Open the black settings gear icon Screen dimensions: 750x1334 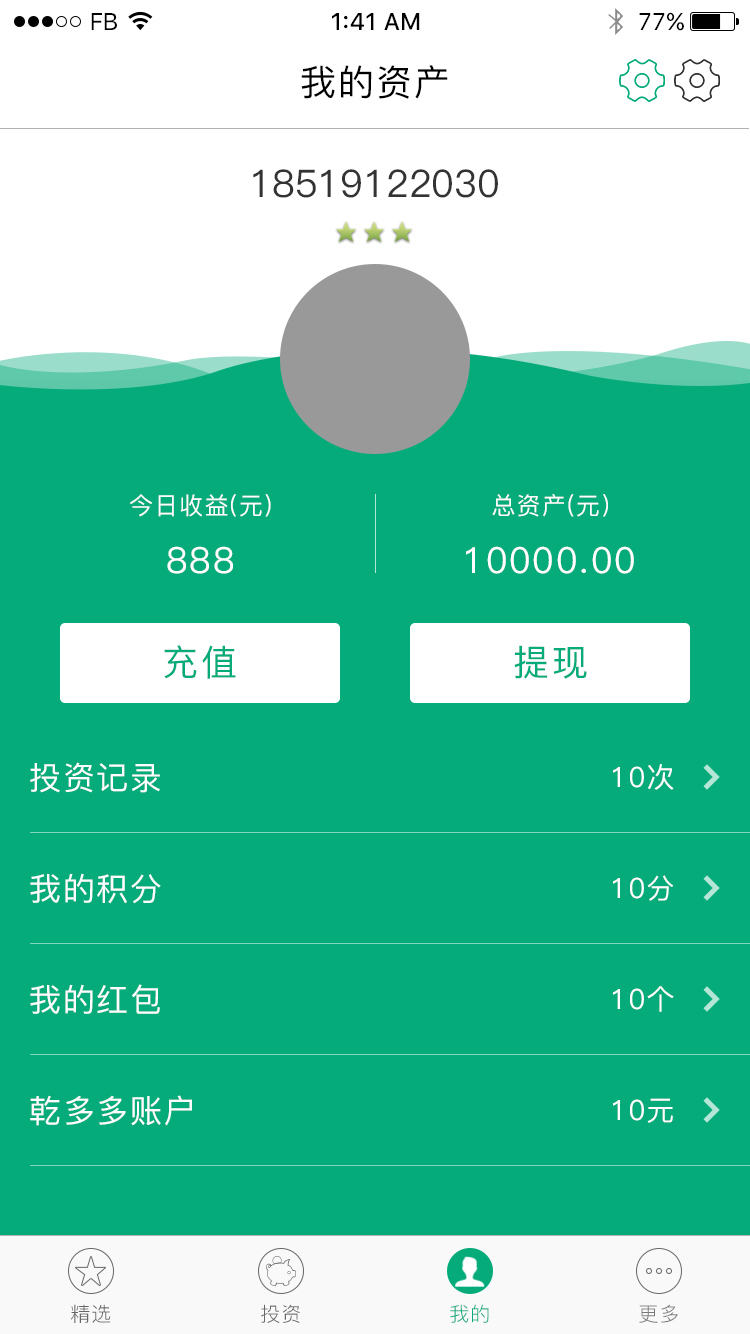point(697,81)
